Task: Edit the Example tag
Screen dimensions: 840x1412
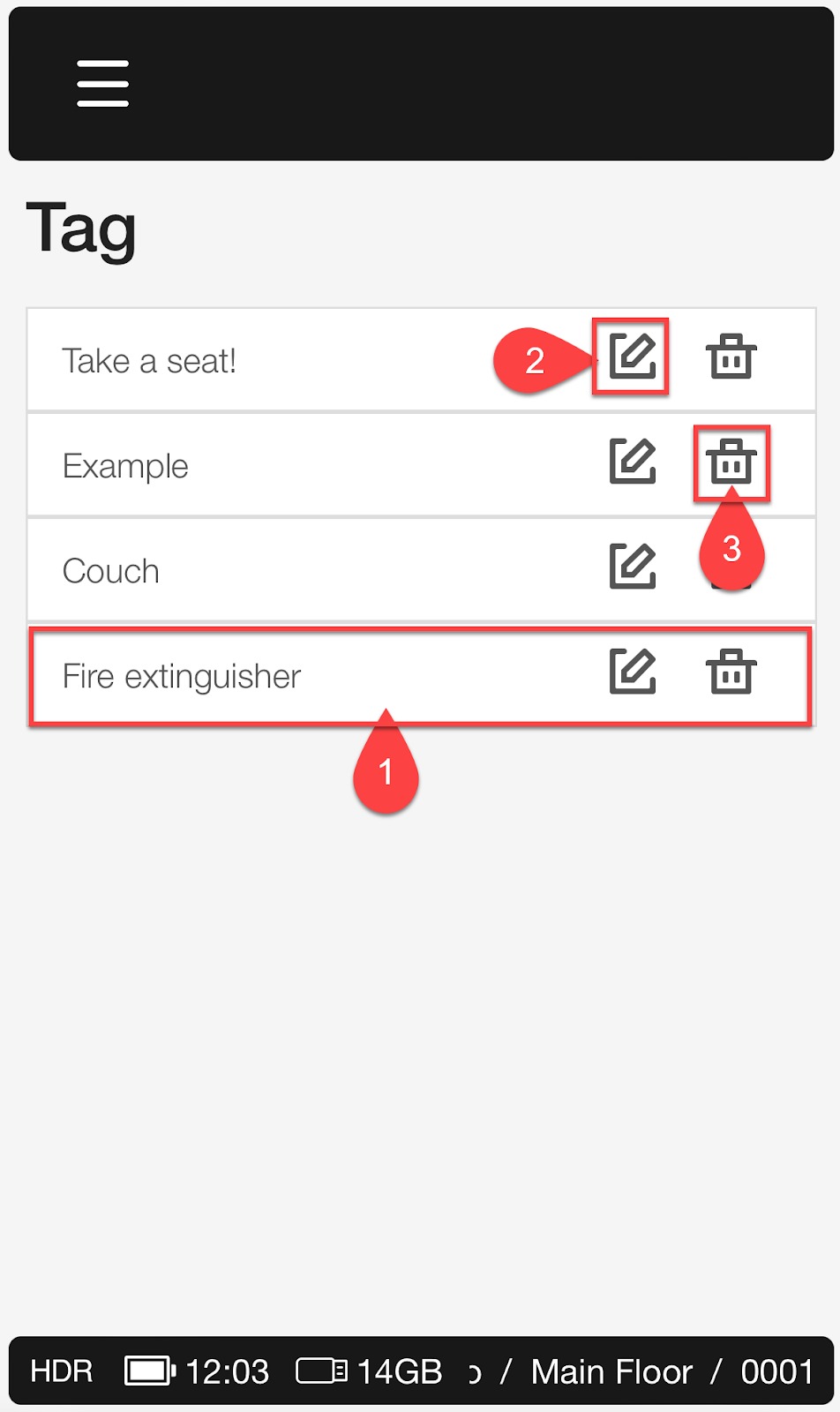Action: click(633, 462)
